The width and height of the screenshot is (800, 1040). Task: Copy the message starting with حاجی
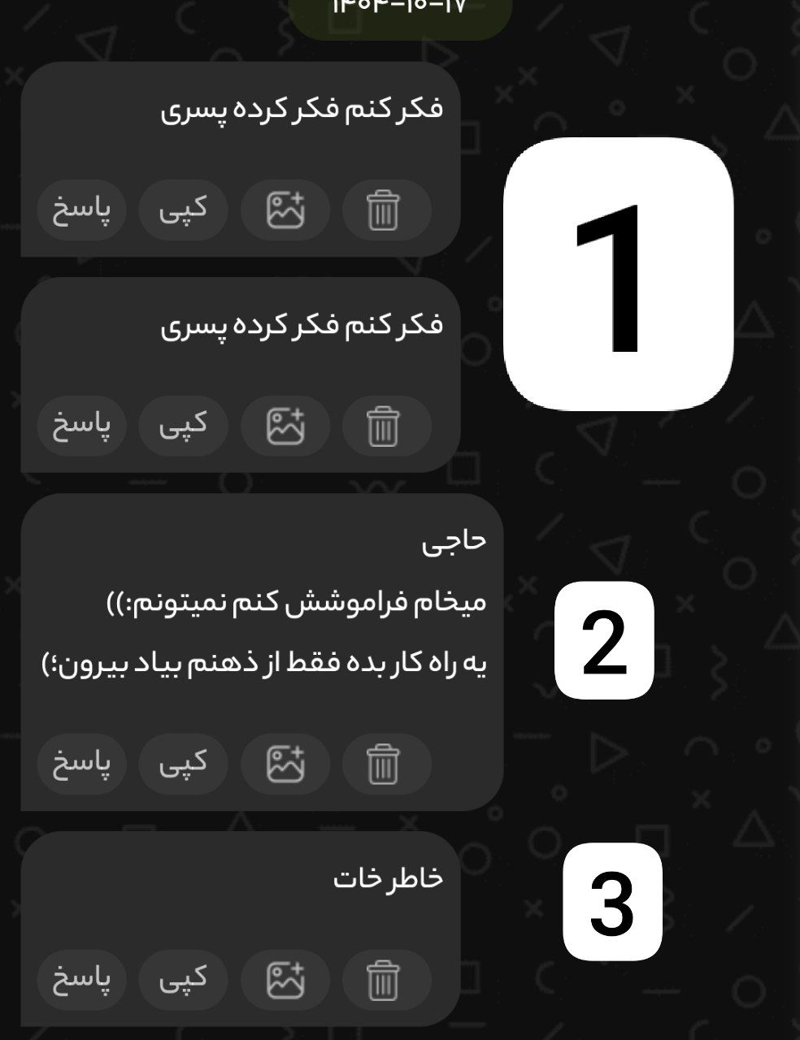point(184,764)
